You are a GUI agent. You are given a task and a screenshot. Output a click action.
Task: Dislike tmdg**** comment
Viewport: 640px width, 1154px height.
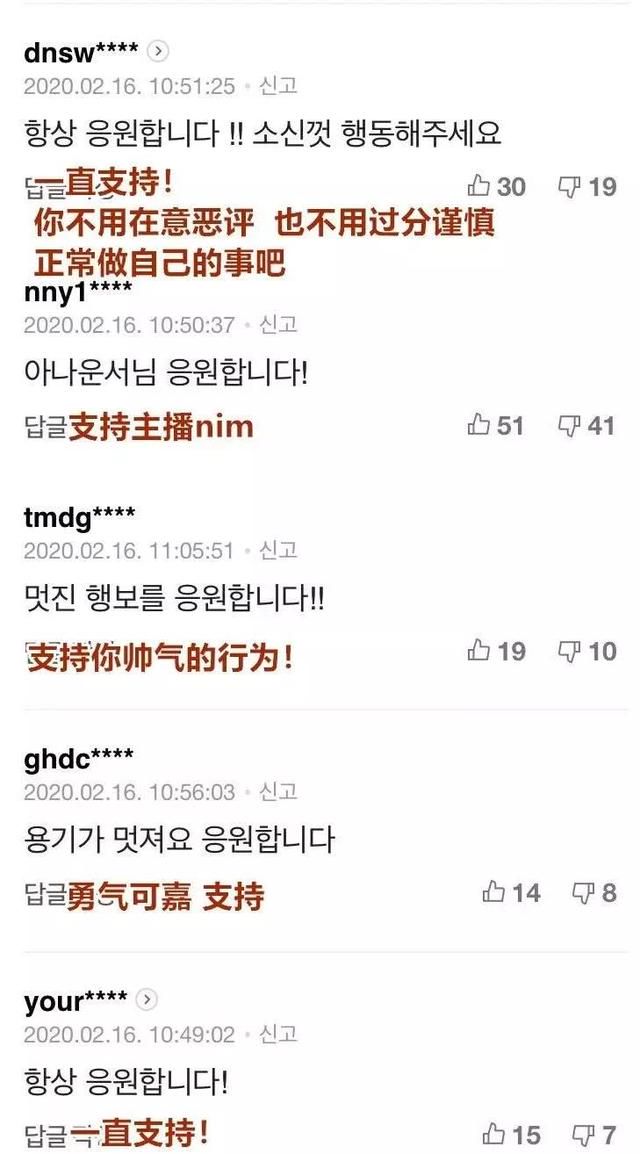click(587, 651)
